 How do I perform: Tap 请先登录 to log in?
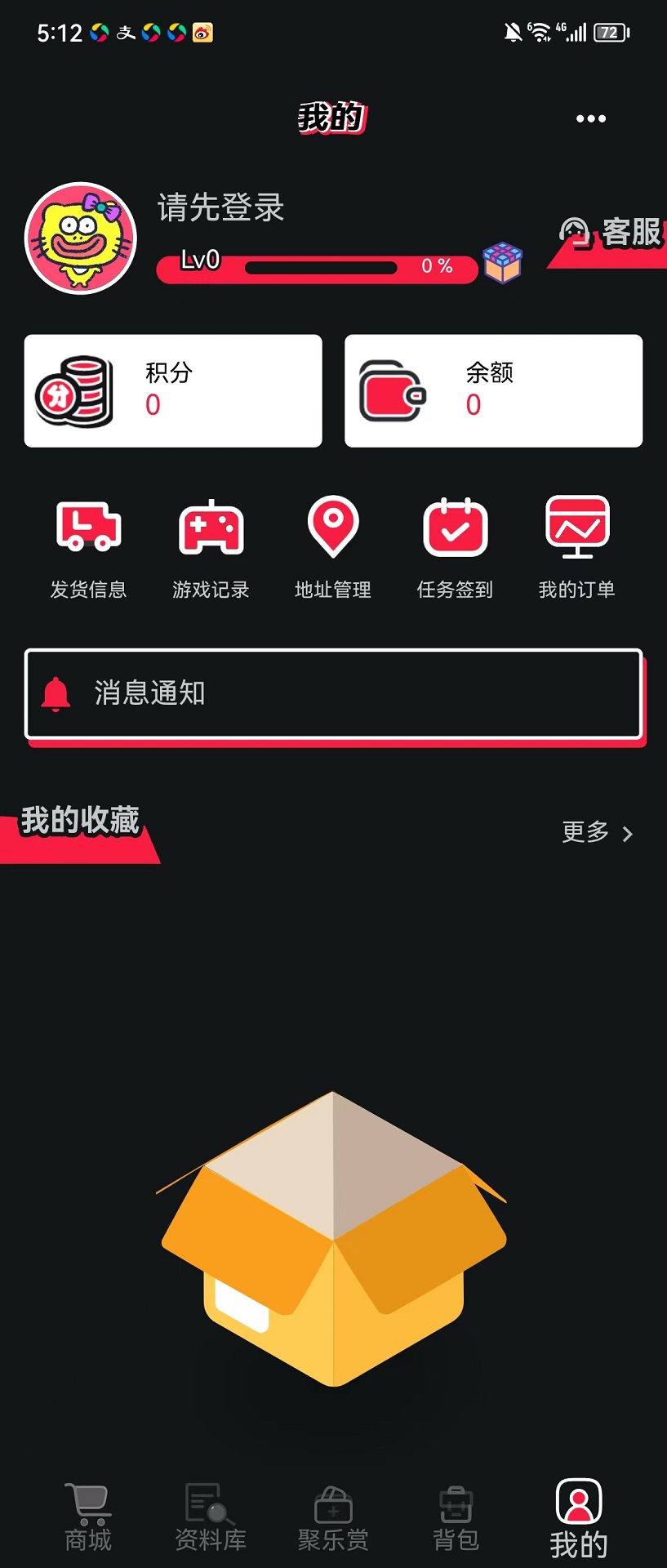pyautogui.click(x=220, y=209)
